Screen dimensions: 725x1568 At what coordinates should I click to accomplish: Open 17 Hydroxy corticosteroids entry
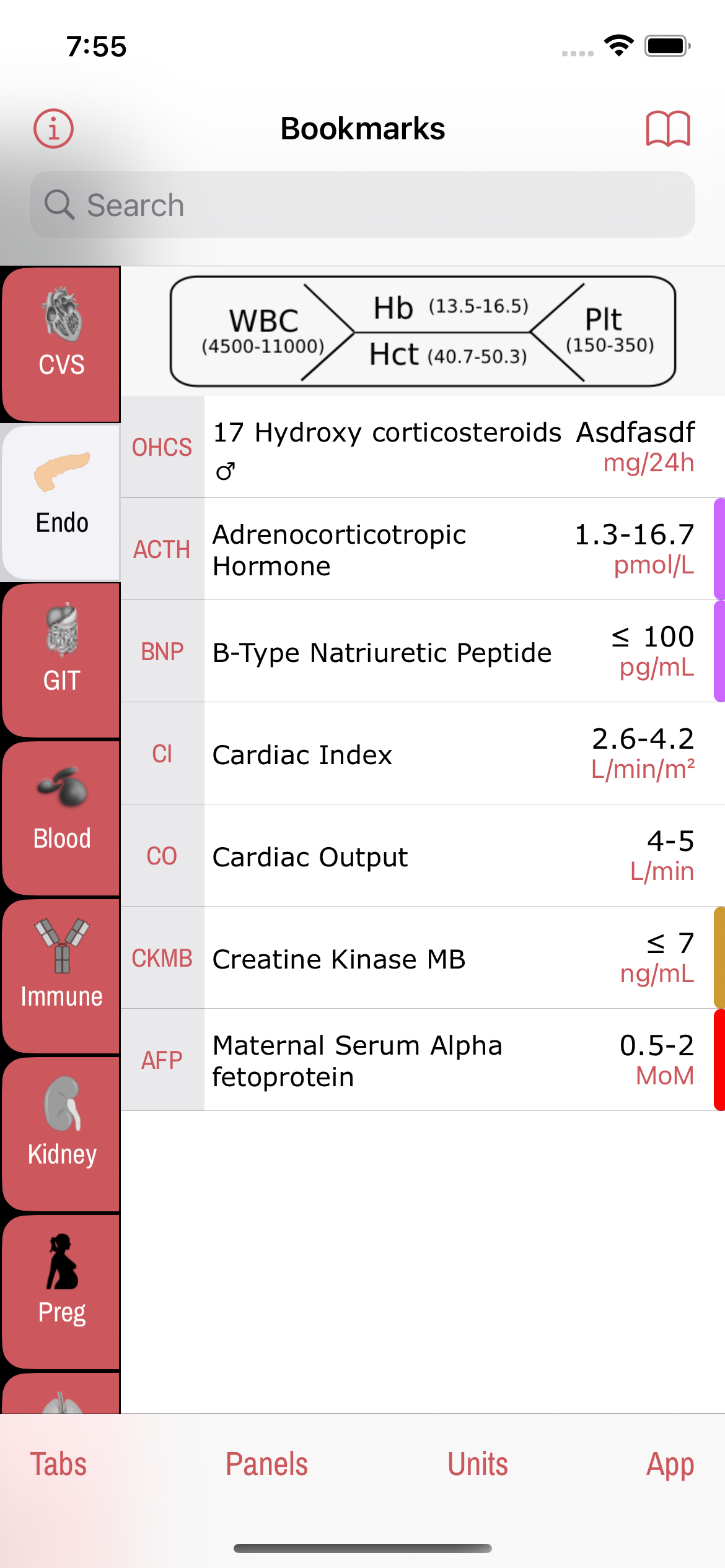[x=421, y=446]
